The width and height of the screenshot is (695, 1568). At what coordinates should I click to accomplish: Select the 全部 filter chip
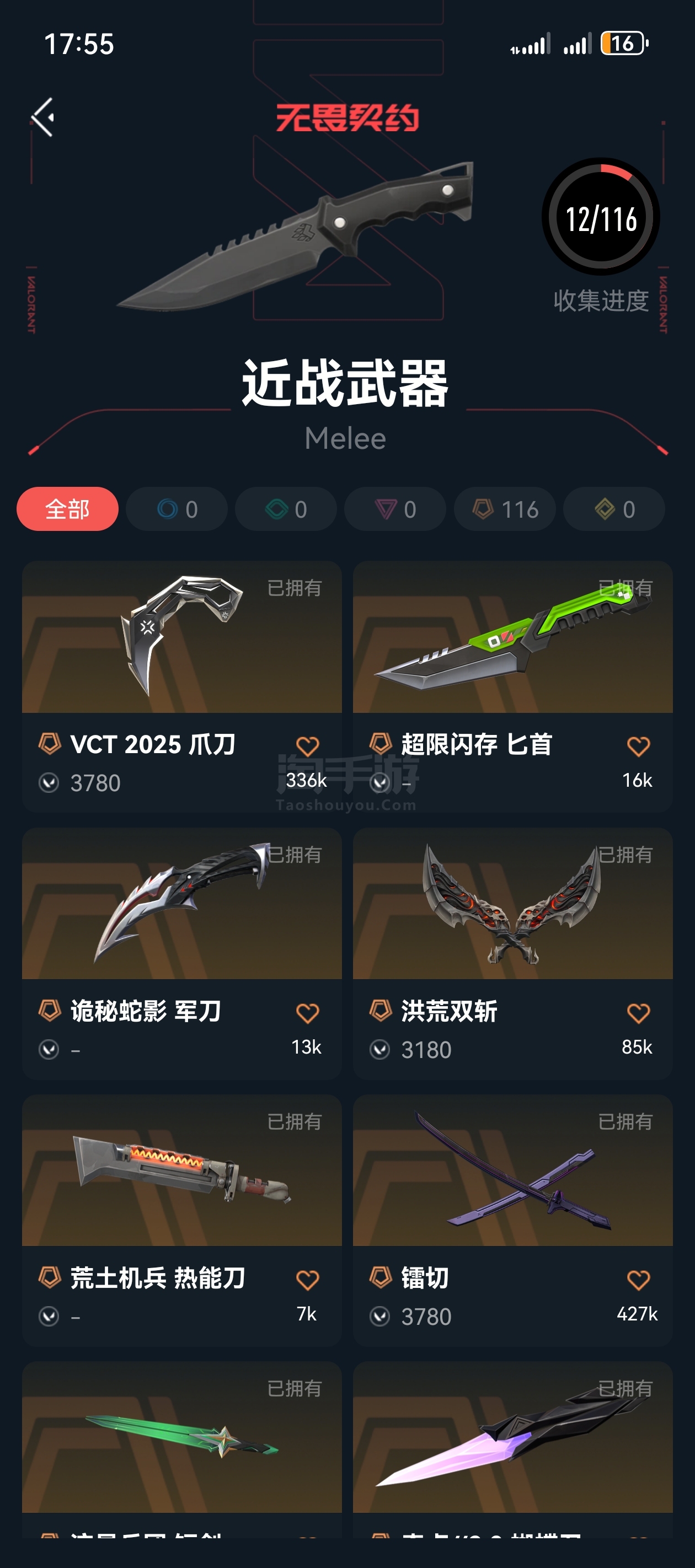tap(67, 509)
